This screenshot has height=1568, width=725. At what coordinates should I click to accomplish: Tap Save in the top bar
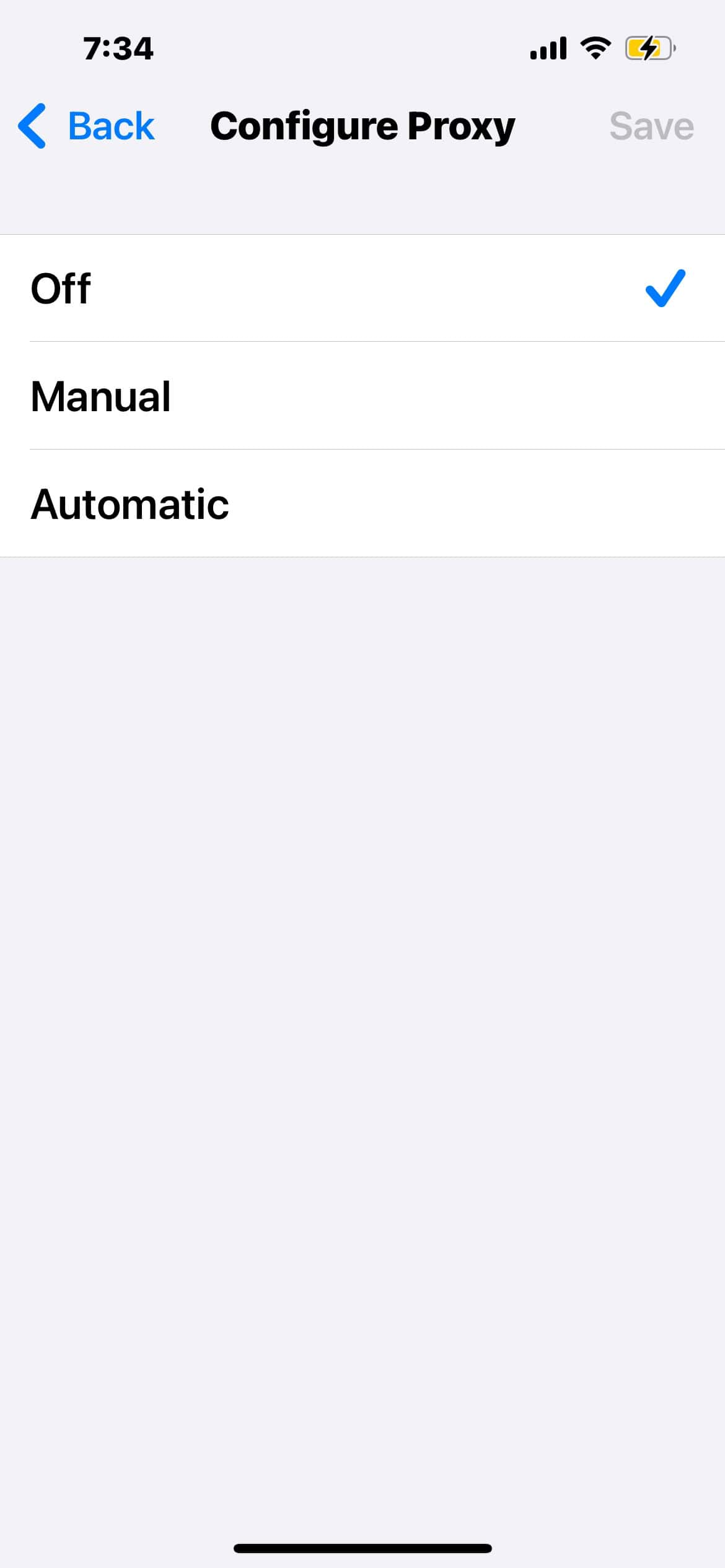point(651,126)
